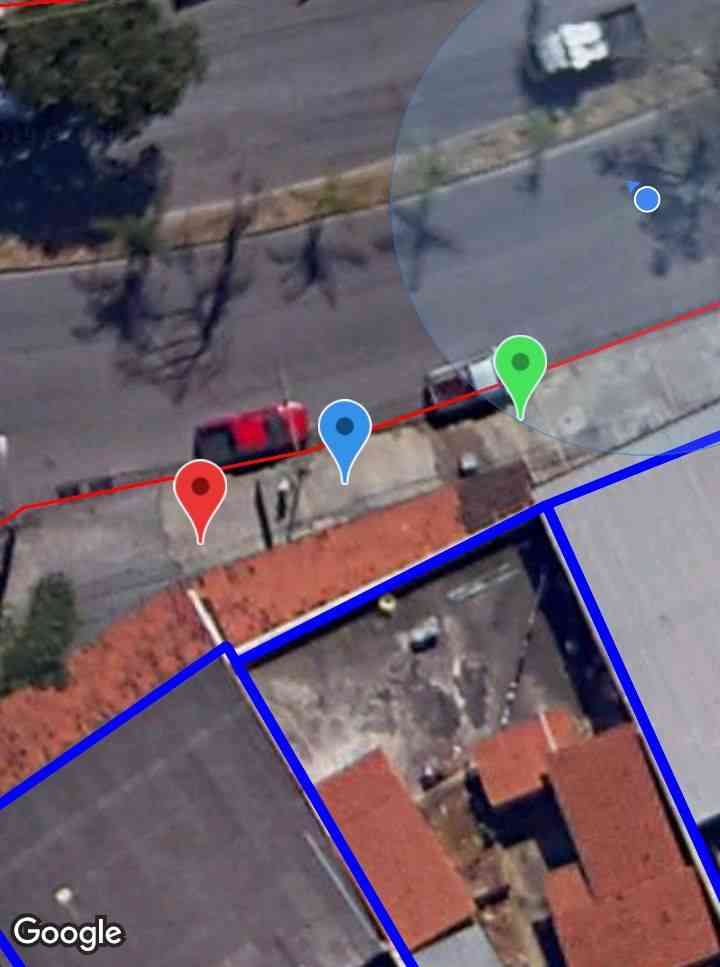Select the blue map marker pin
The image size is (720, 967).
click(345, 431)
